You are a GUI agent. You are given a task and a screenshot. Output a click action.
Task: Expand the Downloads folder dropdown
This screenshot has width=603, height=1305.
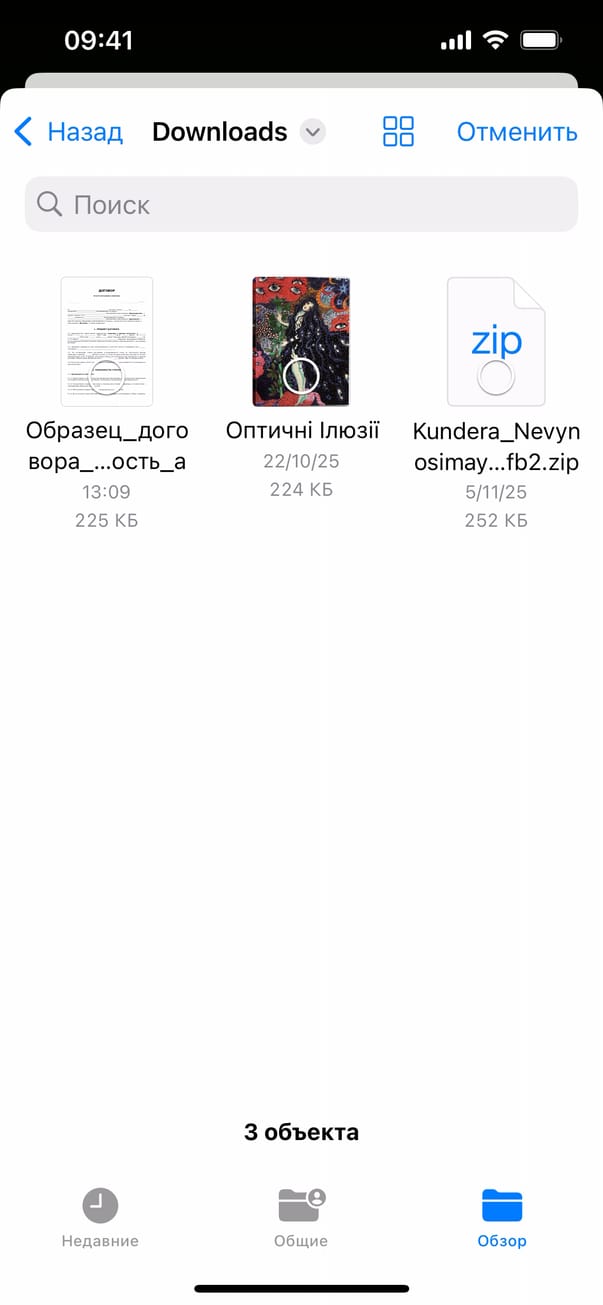[x=313, y=132]
